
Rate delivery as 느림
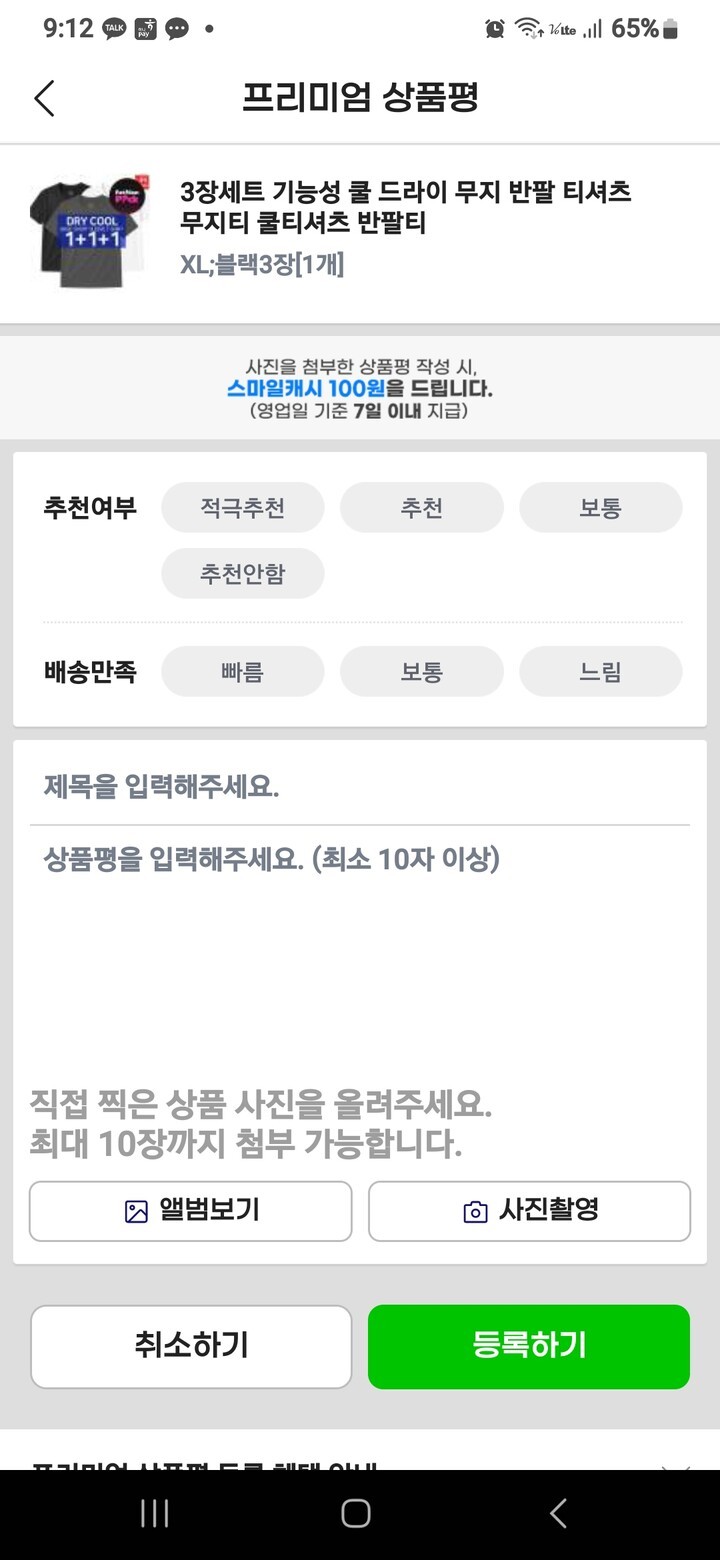click(600, 672)
